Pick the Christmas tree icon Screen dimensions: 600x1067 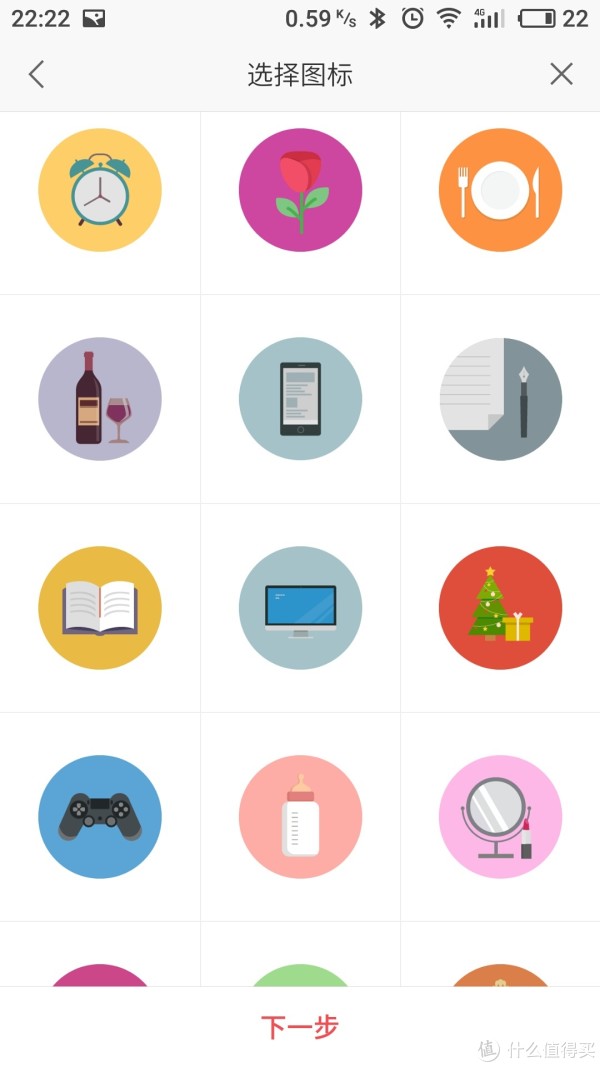point(500,608)
